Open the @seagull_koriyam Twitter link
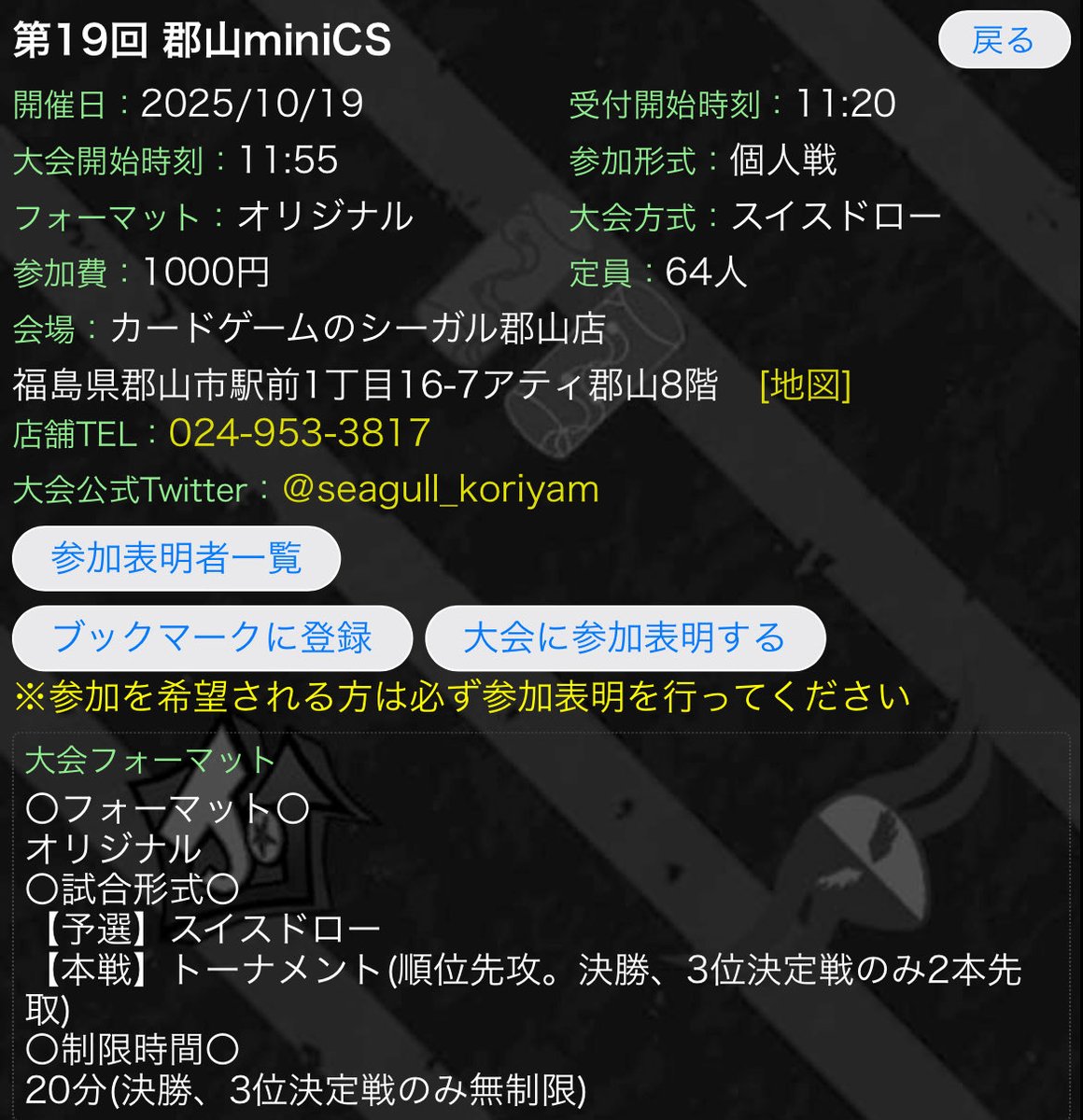 point(440,489)
